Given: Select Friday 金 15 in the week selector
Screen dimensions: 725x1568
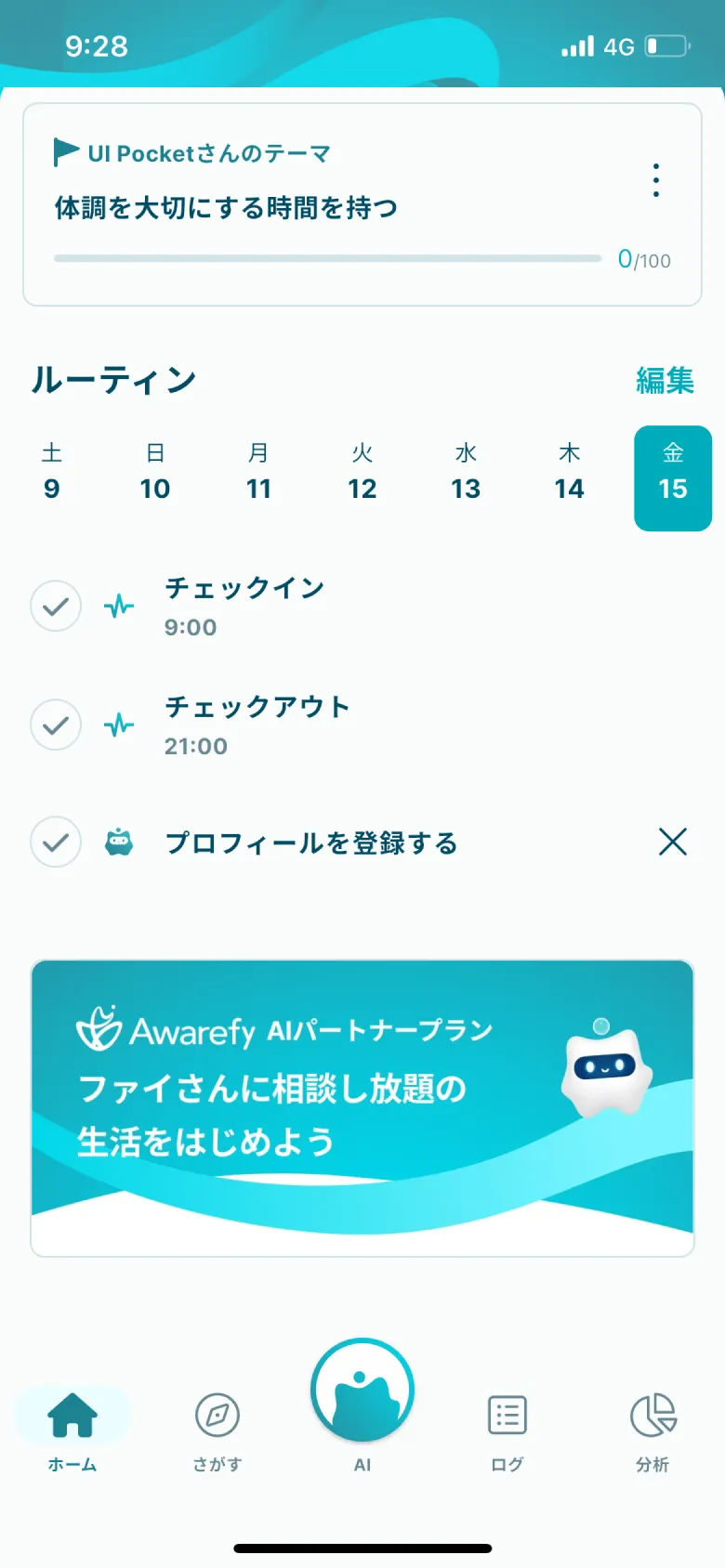Looking at the screenshot, I should [x=672, y=477].
